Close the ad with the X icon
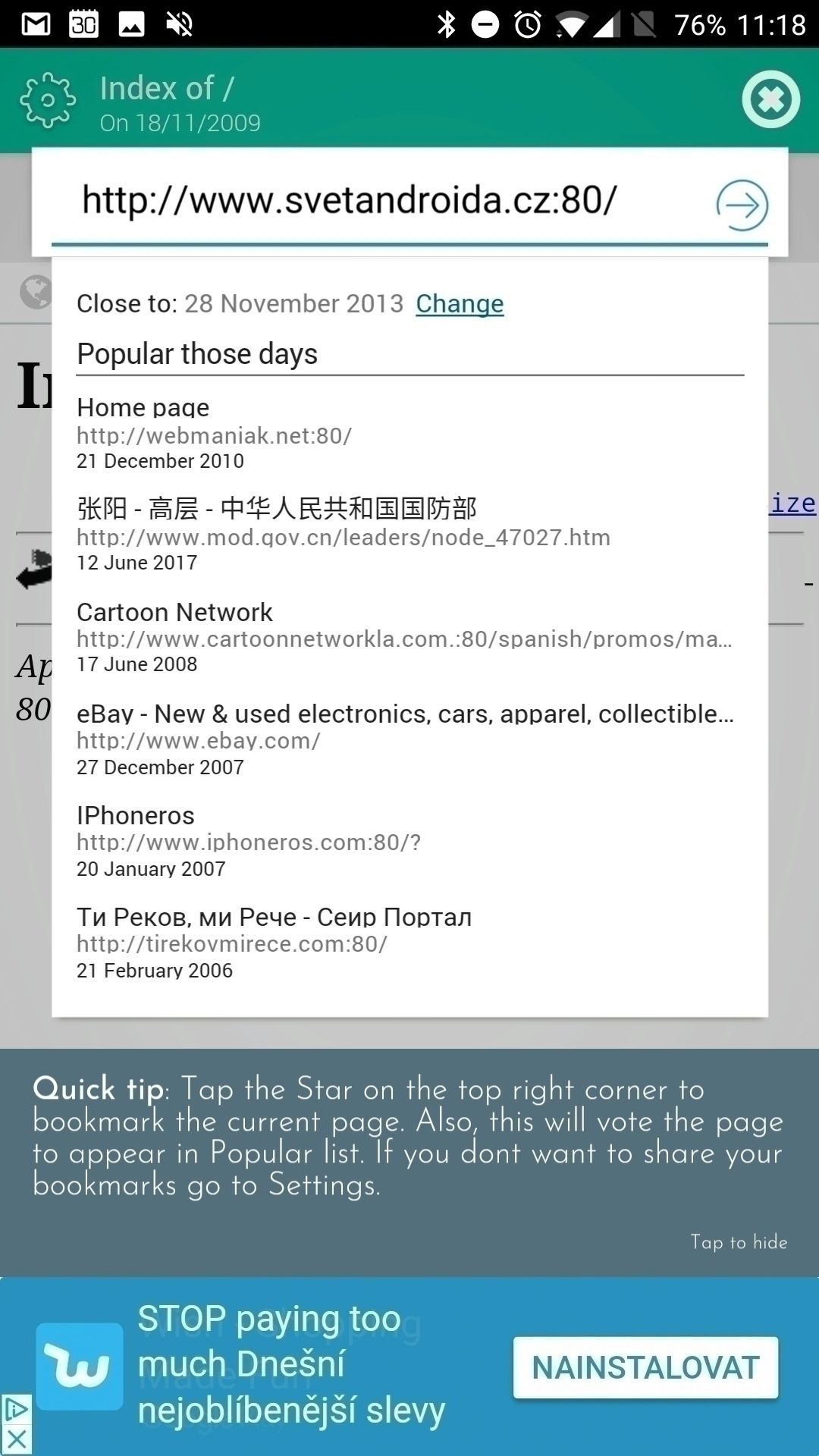Viewport: 819px width, 1456px height. click(x=16, y=1439)
